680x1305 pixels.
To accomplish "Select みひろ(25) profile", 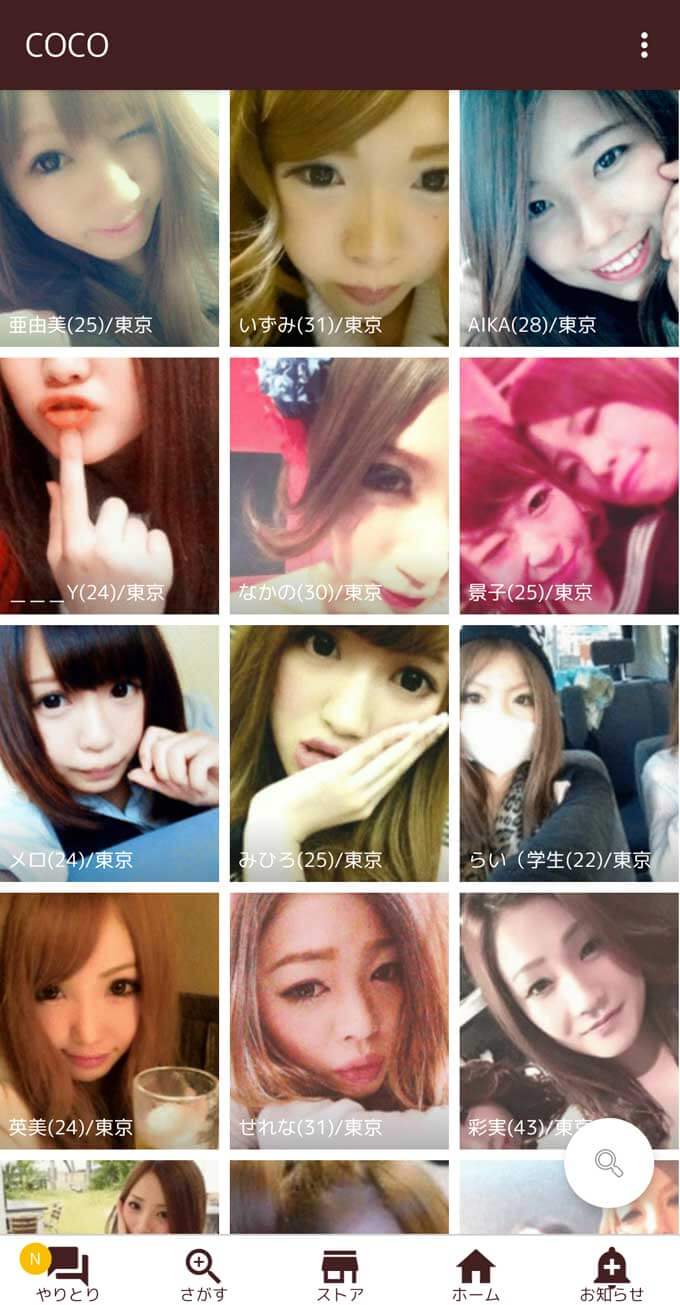I will (339, 753).
